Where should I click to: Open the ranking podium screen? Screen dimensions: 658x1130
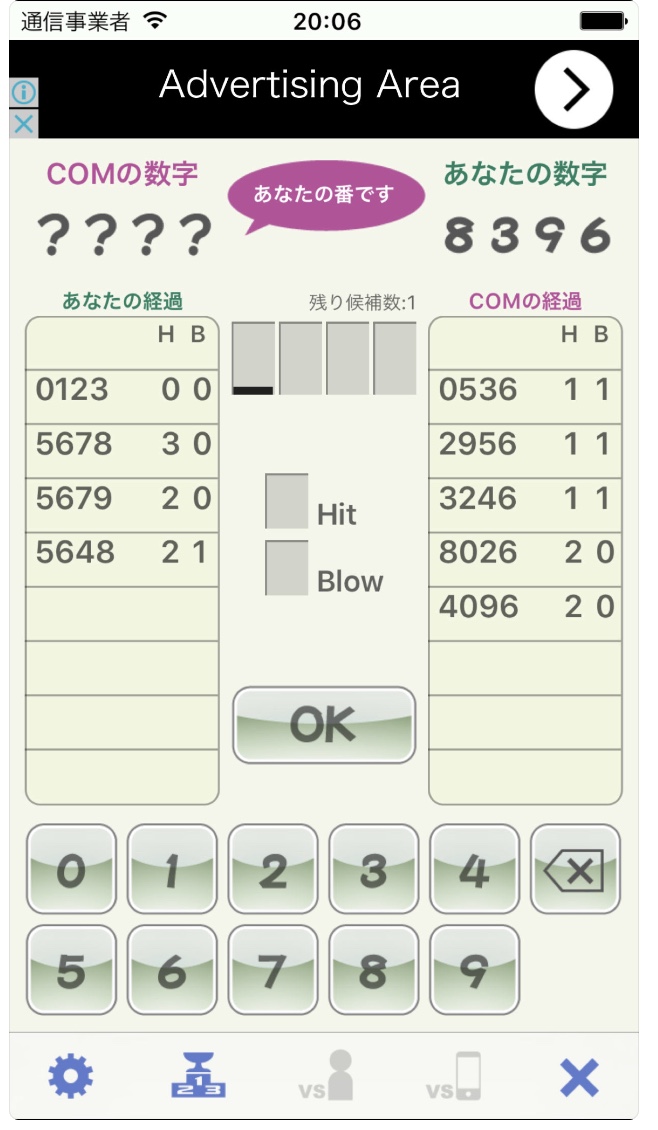pyautogui.click(x=197, y=1077)
